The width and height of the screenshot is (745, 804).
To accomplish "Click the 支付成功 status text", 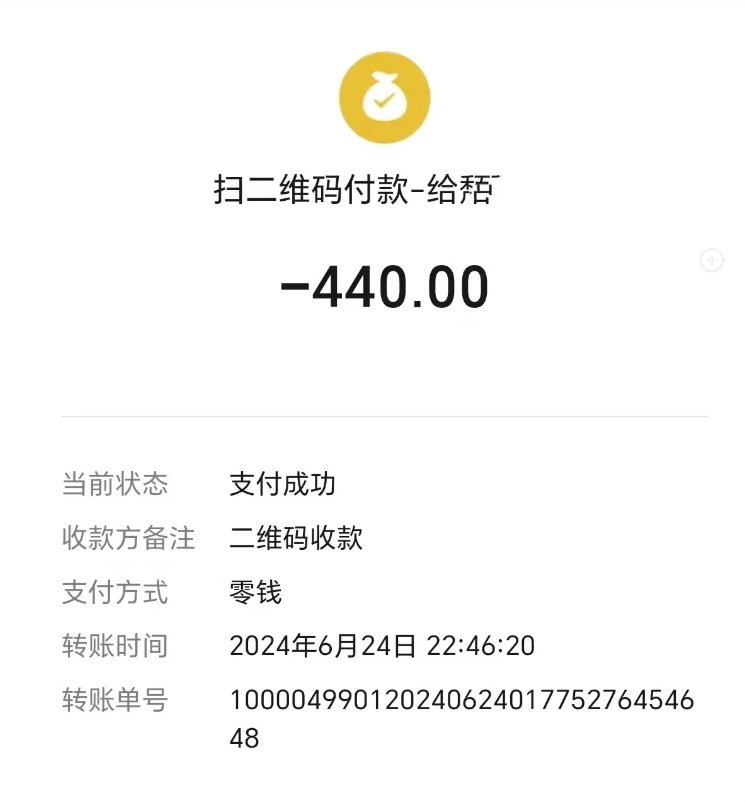I will coord(280,484).
